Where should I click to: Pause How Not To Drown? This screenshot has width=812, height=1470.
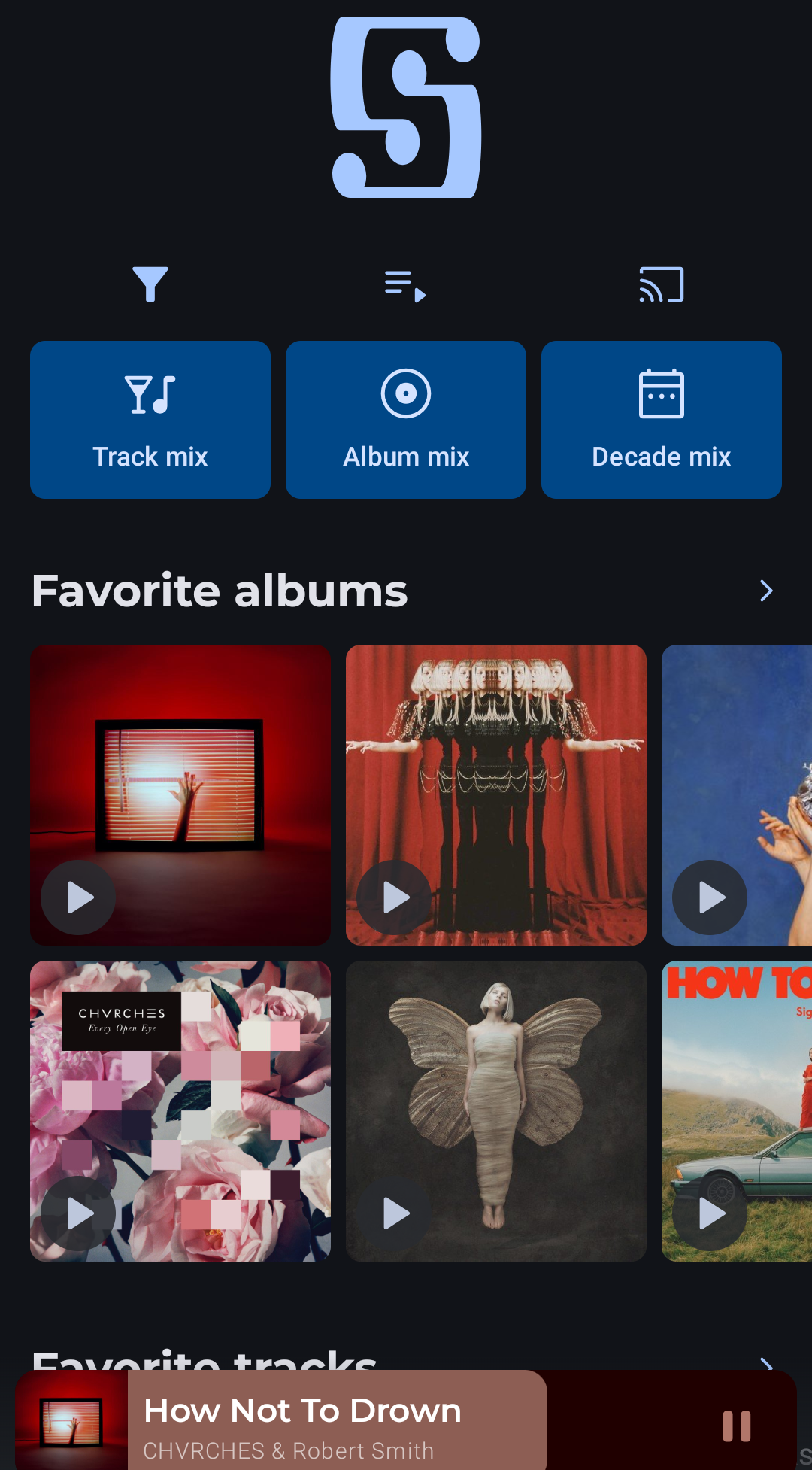tap(737, 1426)
